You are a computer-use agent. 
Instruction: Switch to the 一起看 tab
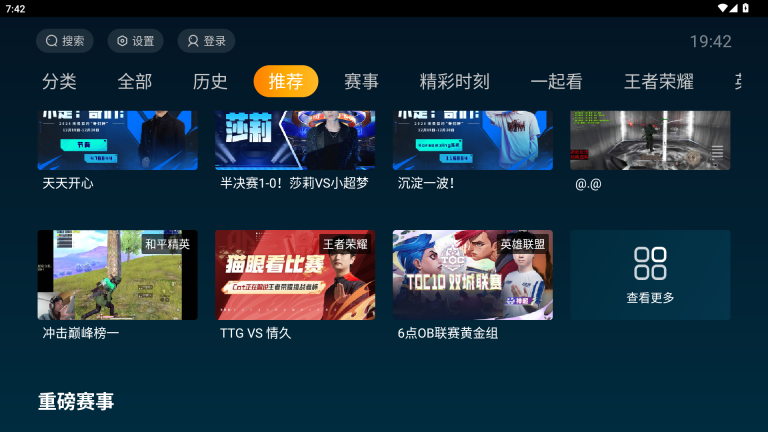pos(557,82)
